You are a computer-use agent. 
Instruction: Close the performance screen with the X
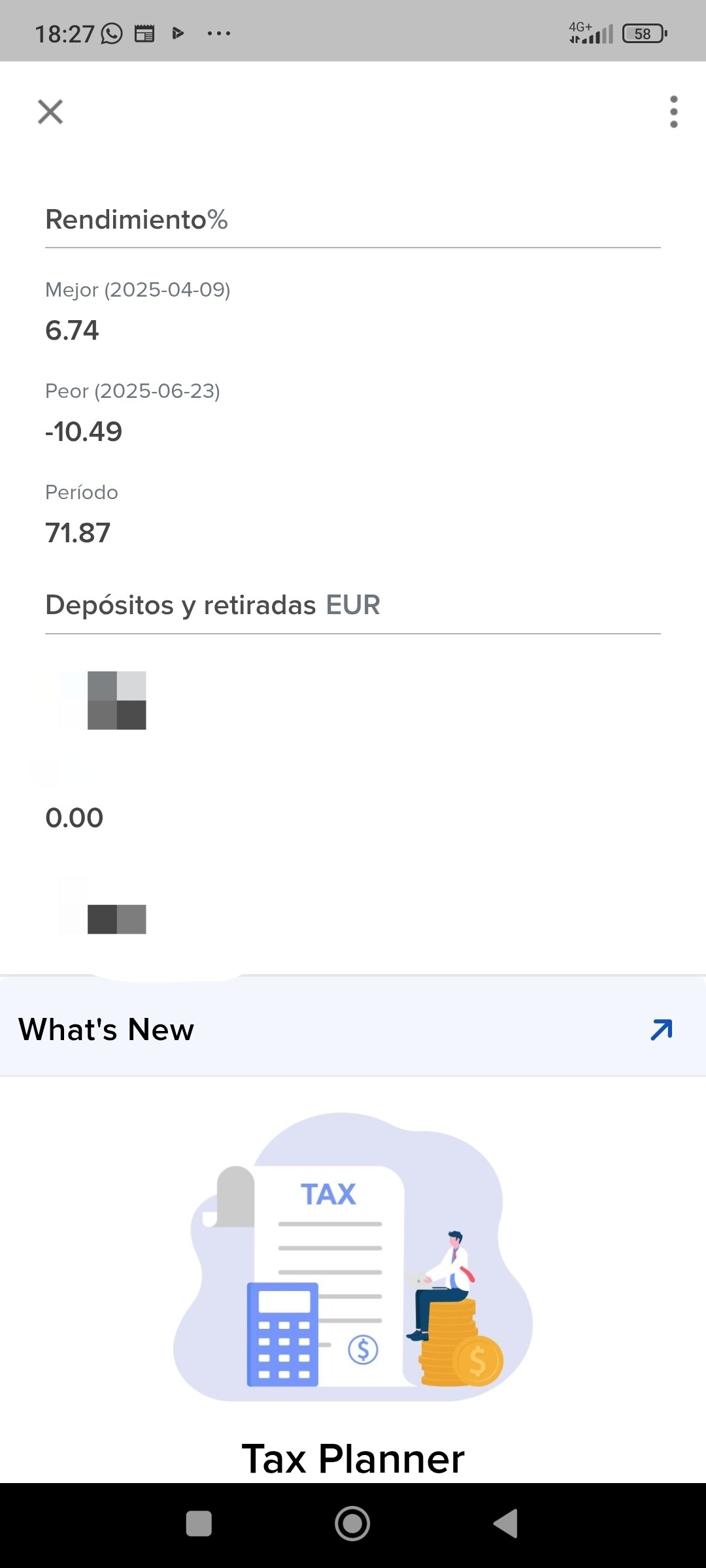pos(50,112)
